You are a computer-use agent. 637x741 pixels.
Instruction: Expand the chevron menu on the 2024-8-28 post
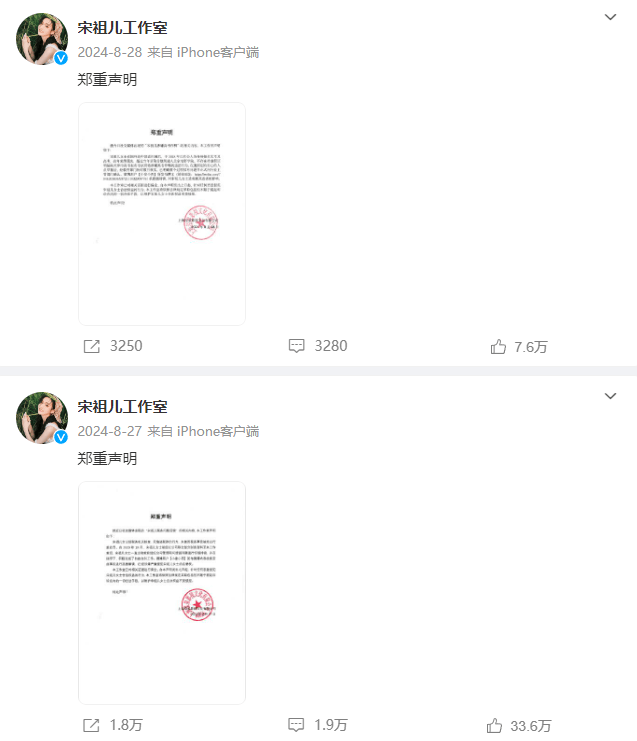pyautogui.click(x=611, y=18)
